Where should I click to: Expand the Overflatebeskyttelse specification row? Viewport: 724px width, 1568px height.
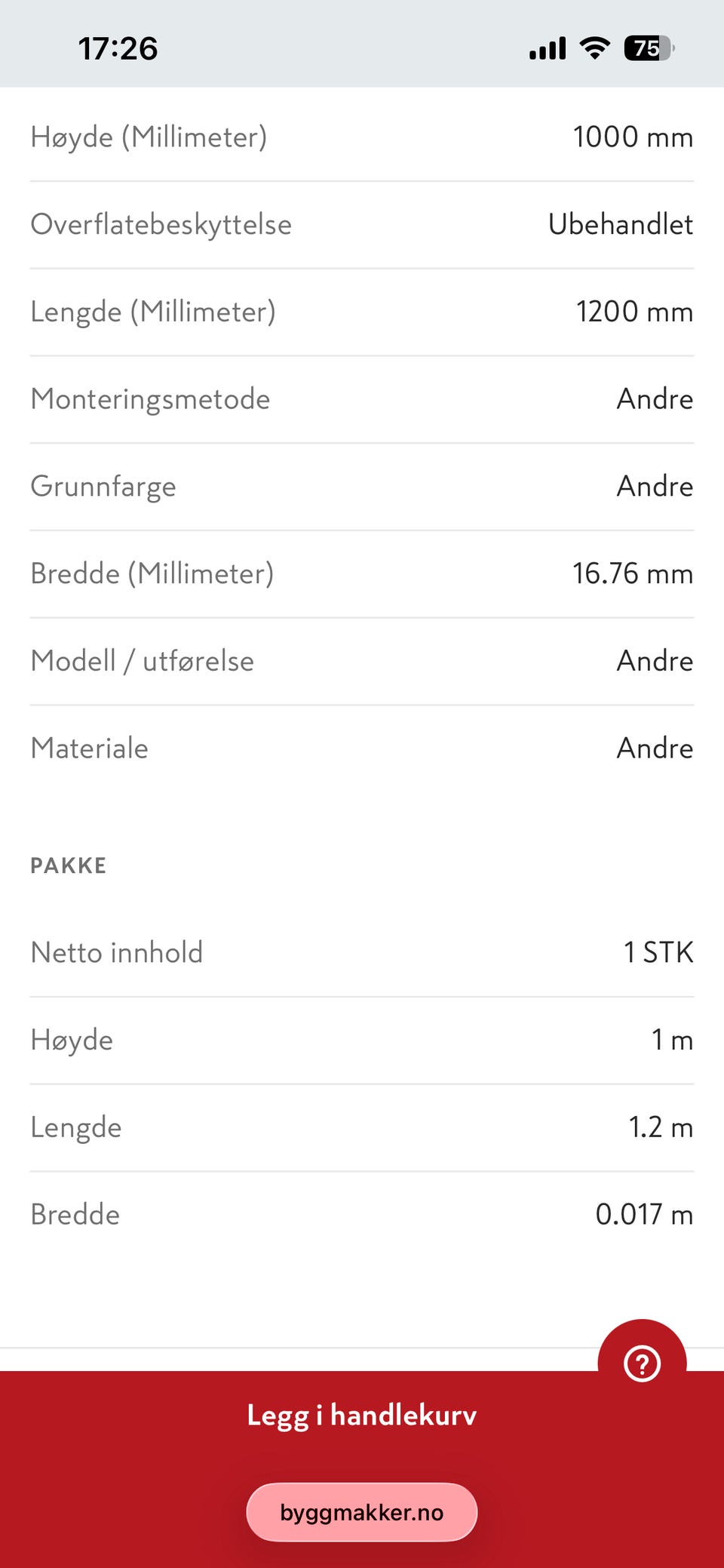coord(362,224)
